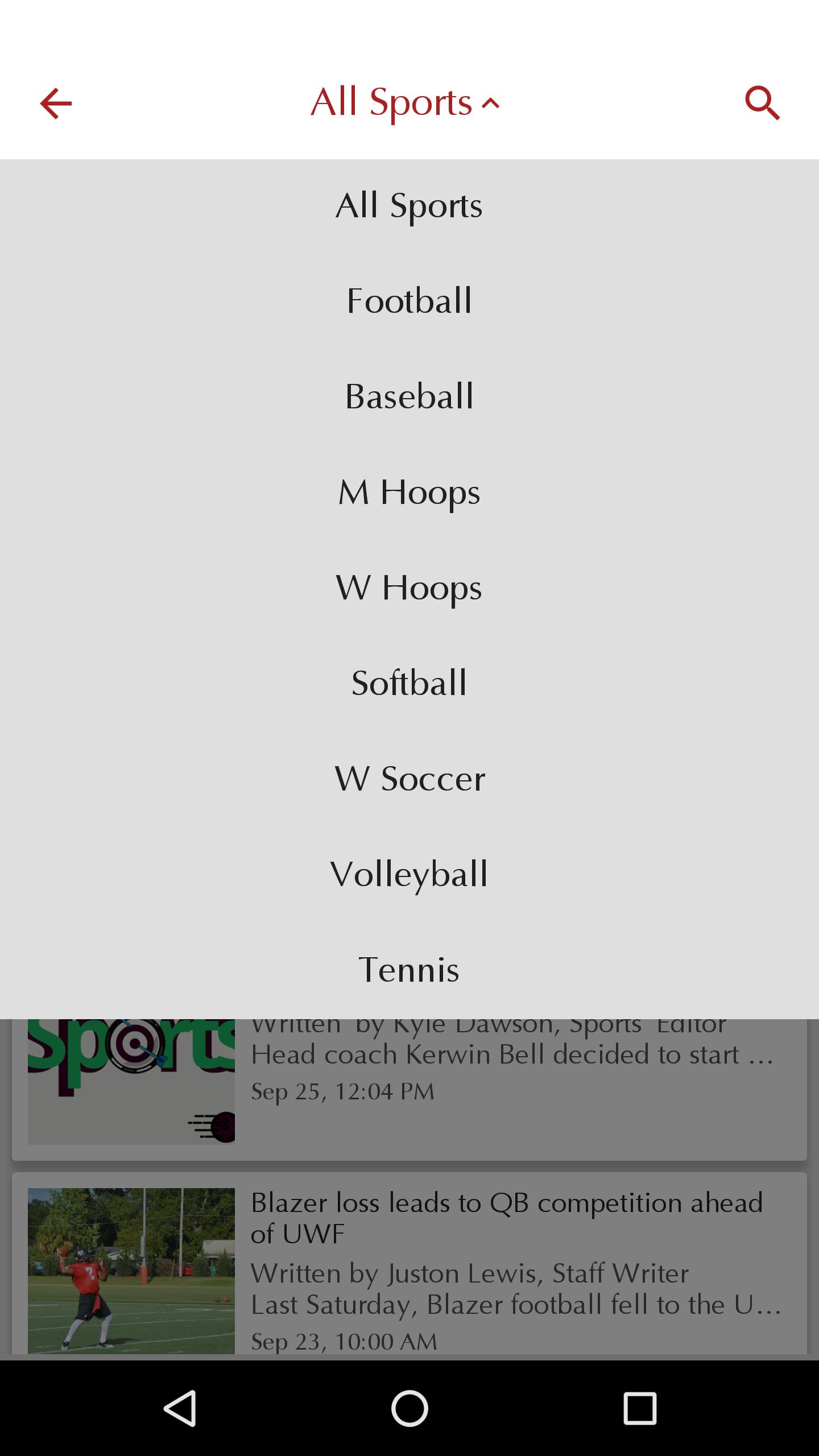Select All Sports from the list
This screenshot has height=1456, width=819.
(x=409, y=206)
